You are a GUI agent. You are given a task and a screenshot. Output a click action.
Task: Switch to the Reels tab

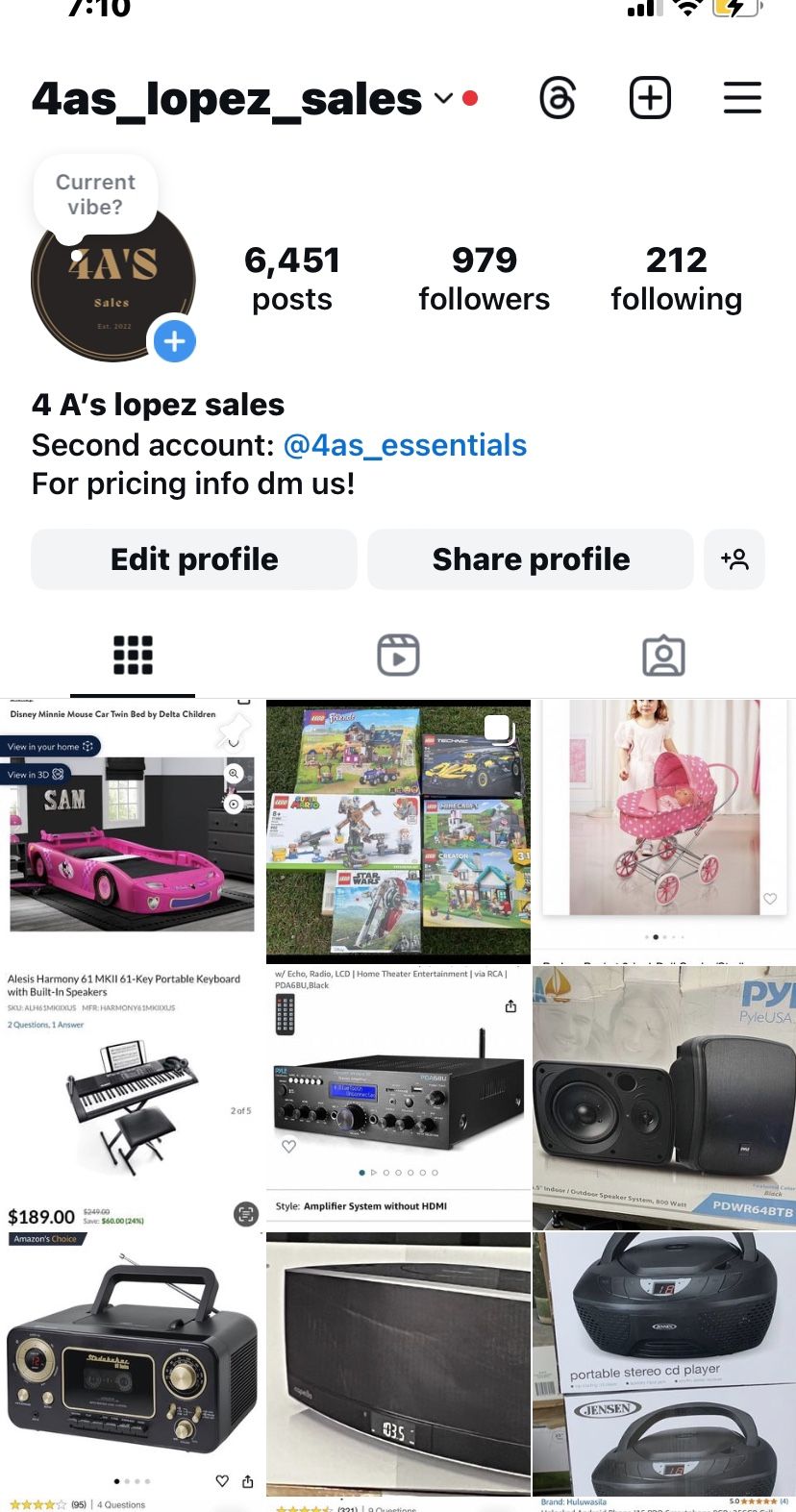[398, 656]
